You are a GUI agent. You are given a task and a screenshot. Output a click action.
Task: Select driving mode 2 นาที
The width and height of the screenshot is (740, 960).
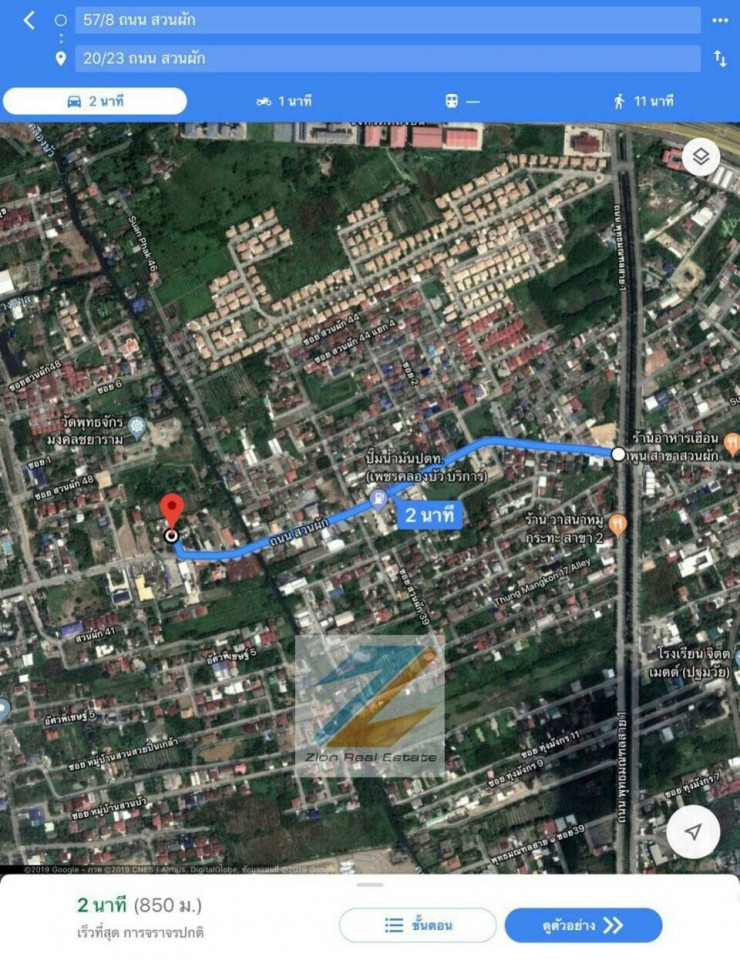(95, 101)
